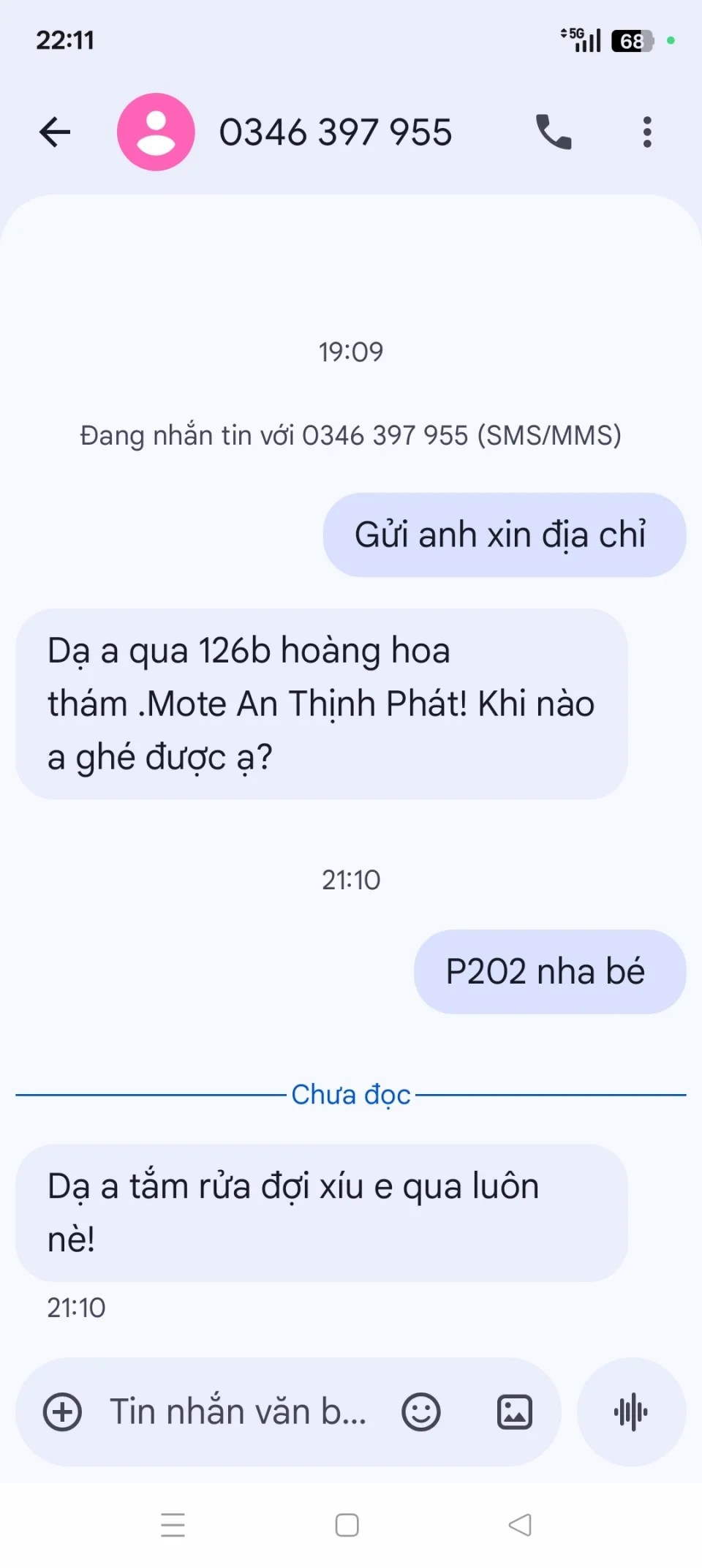This screenshot has height=1568, width=702.
Task: Focus the text message input field
Action: pos(238,1411)
